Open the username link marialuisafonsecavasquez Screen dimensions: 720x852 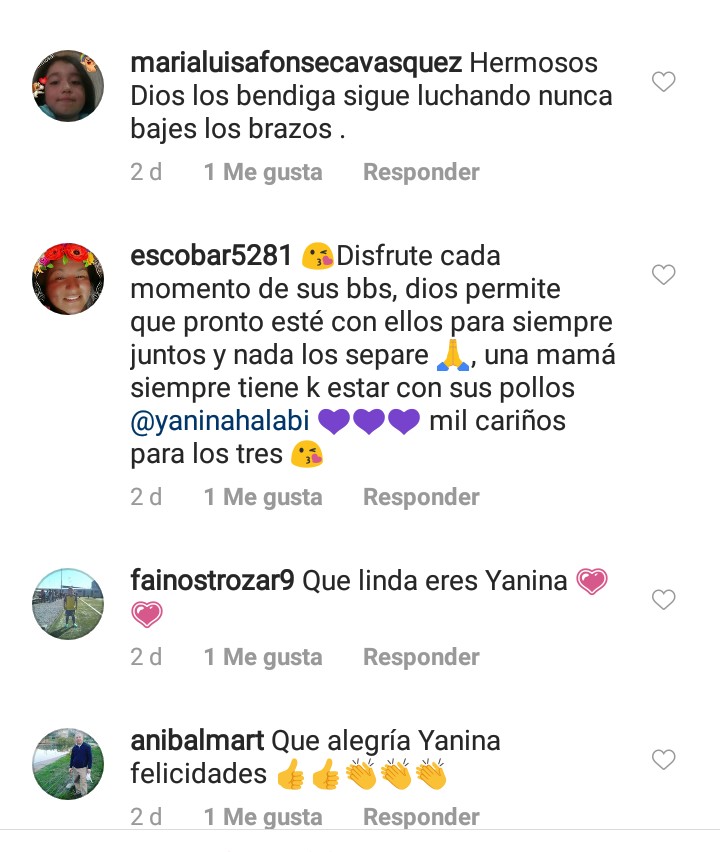(296, 63)
